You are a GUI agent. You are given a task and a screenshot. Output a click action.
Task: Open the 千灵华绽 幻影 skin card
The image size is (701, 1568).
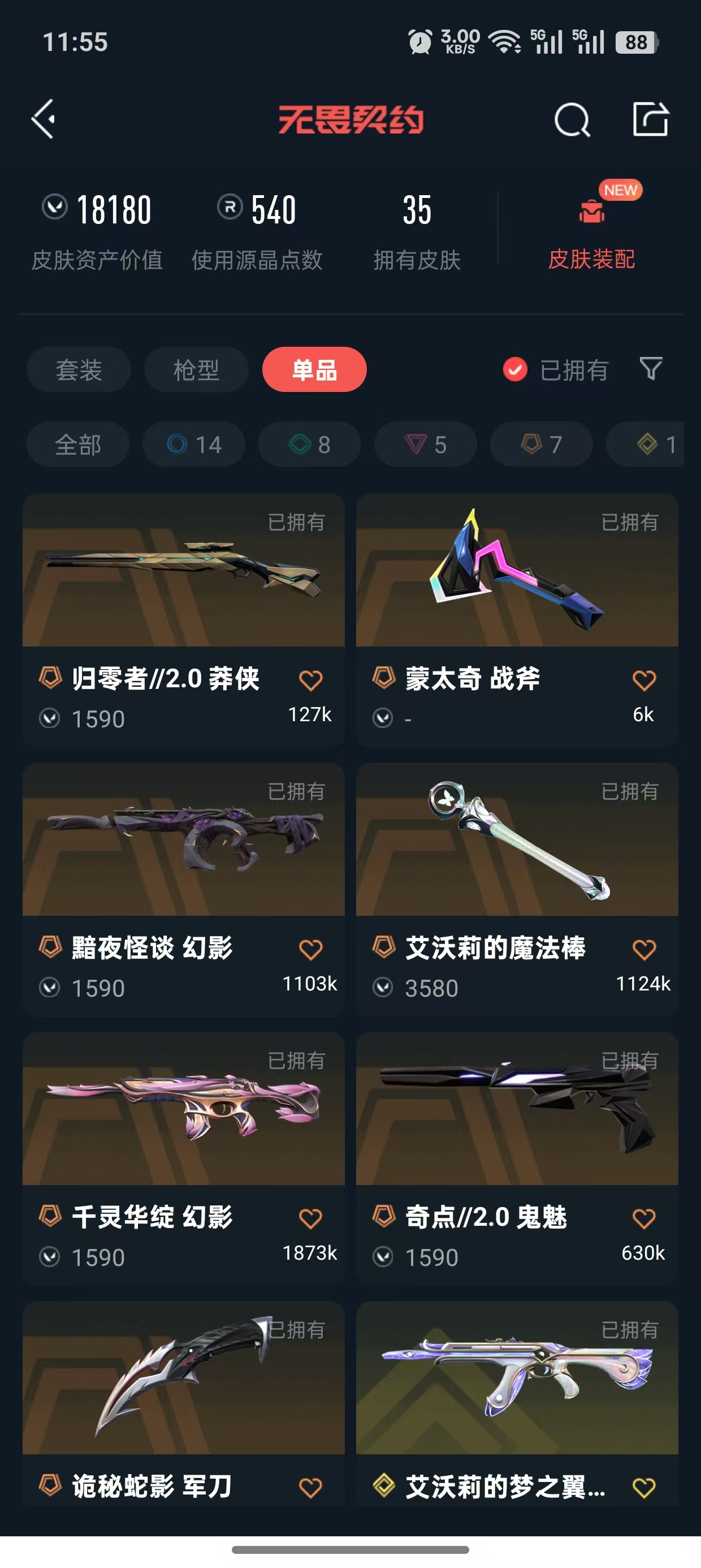[184, 1158]
